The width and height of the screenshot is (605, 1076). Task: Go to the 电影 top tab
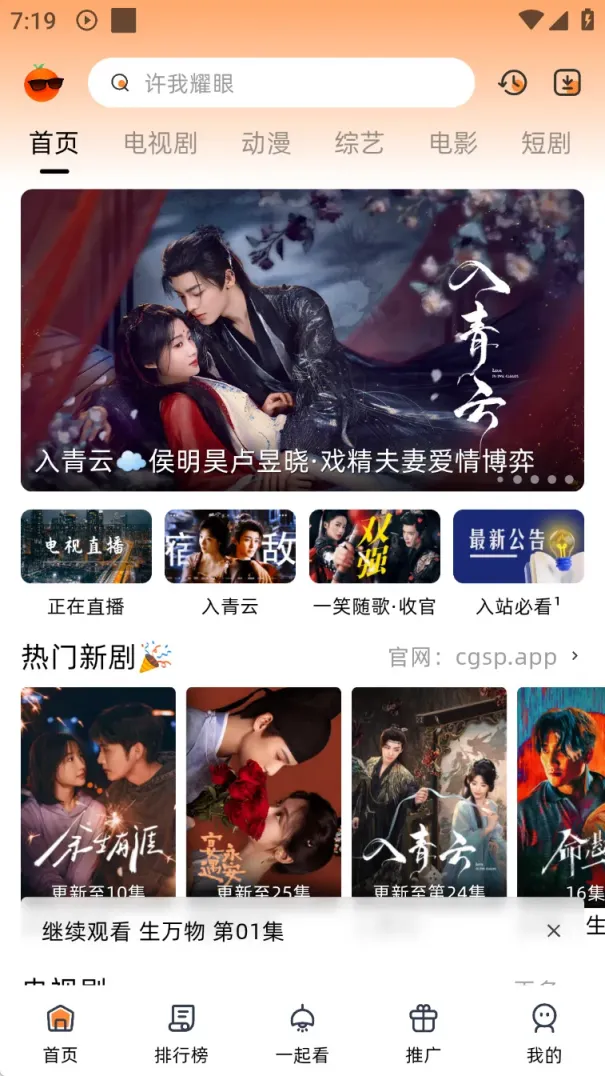(x=453, y=143)
